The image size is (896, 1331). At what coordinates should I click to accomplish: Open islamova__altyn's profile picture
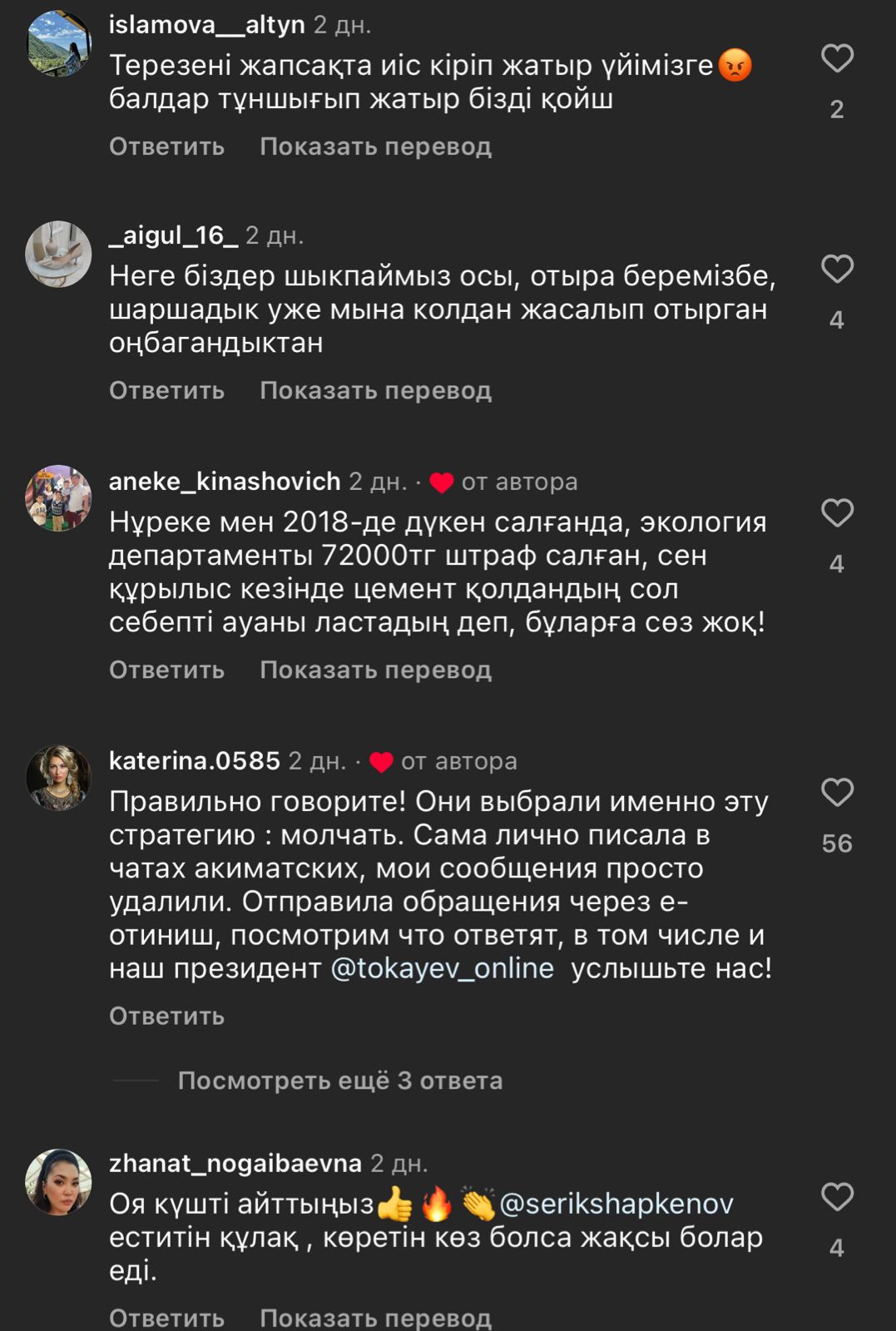pyautogui.click(x=58, y=43)
